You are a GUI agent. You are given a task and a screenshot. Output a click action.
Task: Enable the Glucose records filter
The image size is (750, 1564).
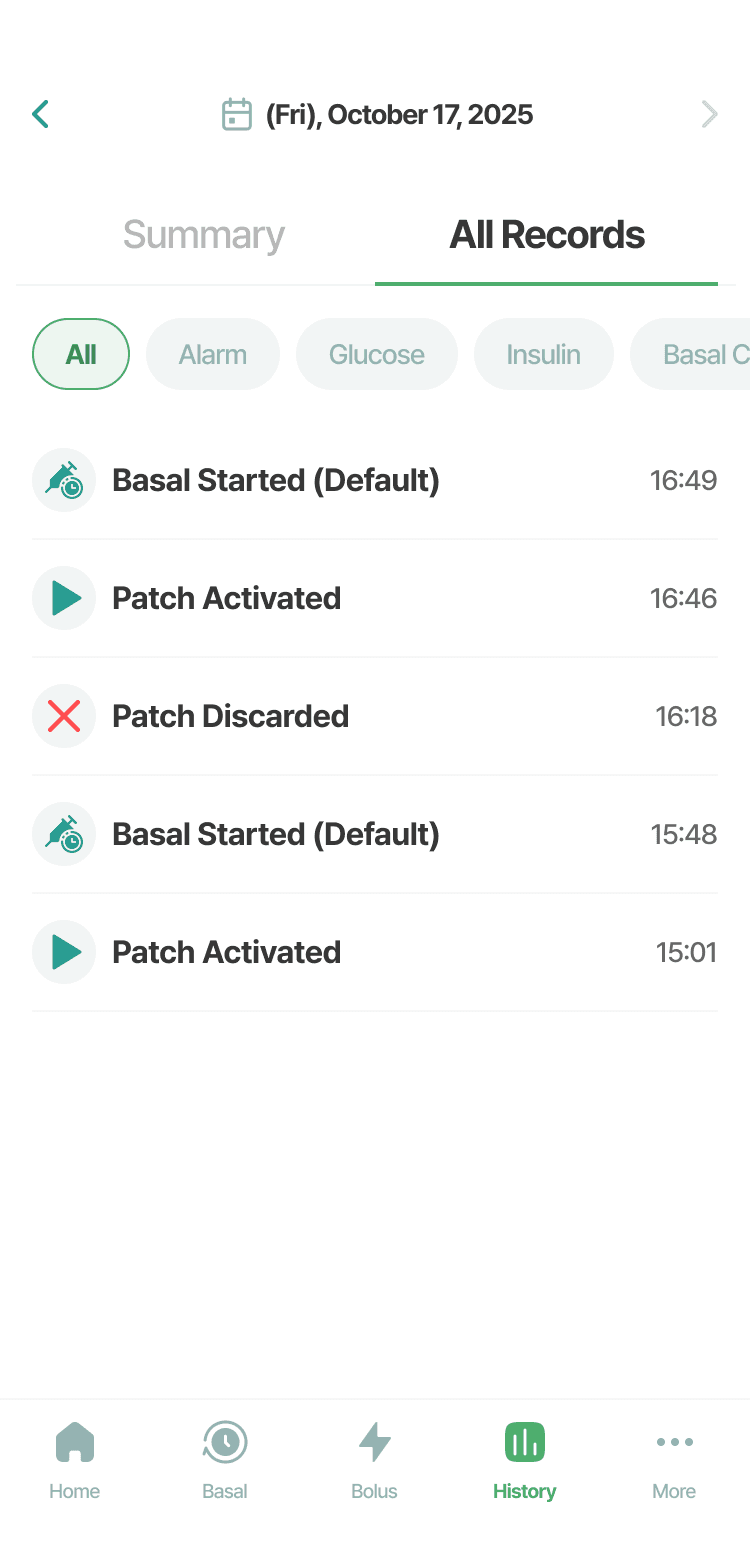pyautogui.click(x=377, y=354)
